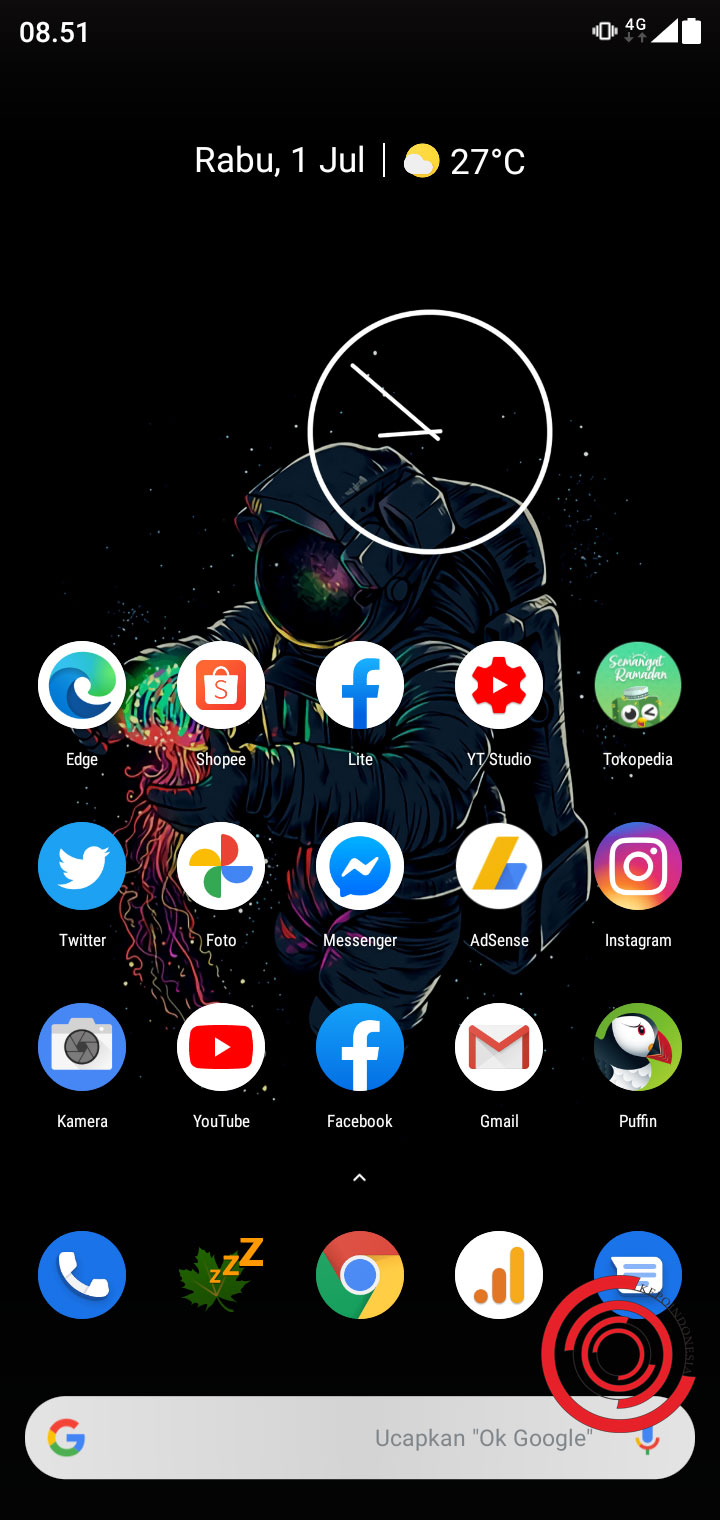
Task: Expand the app drawer arrow
Action: coord(360,1178)
